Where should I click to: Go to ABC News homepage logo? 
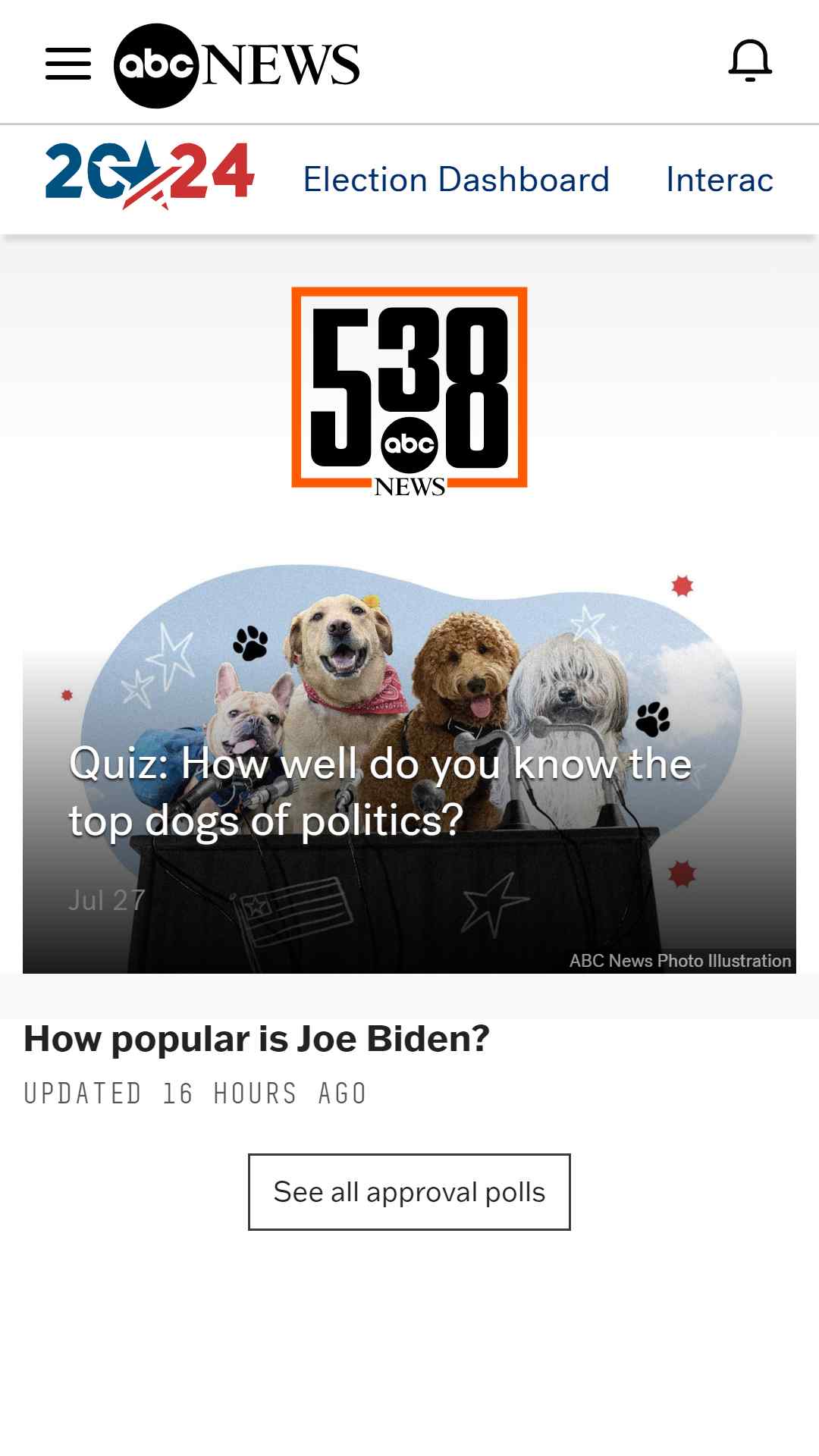click(x=237, y=65)
